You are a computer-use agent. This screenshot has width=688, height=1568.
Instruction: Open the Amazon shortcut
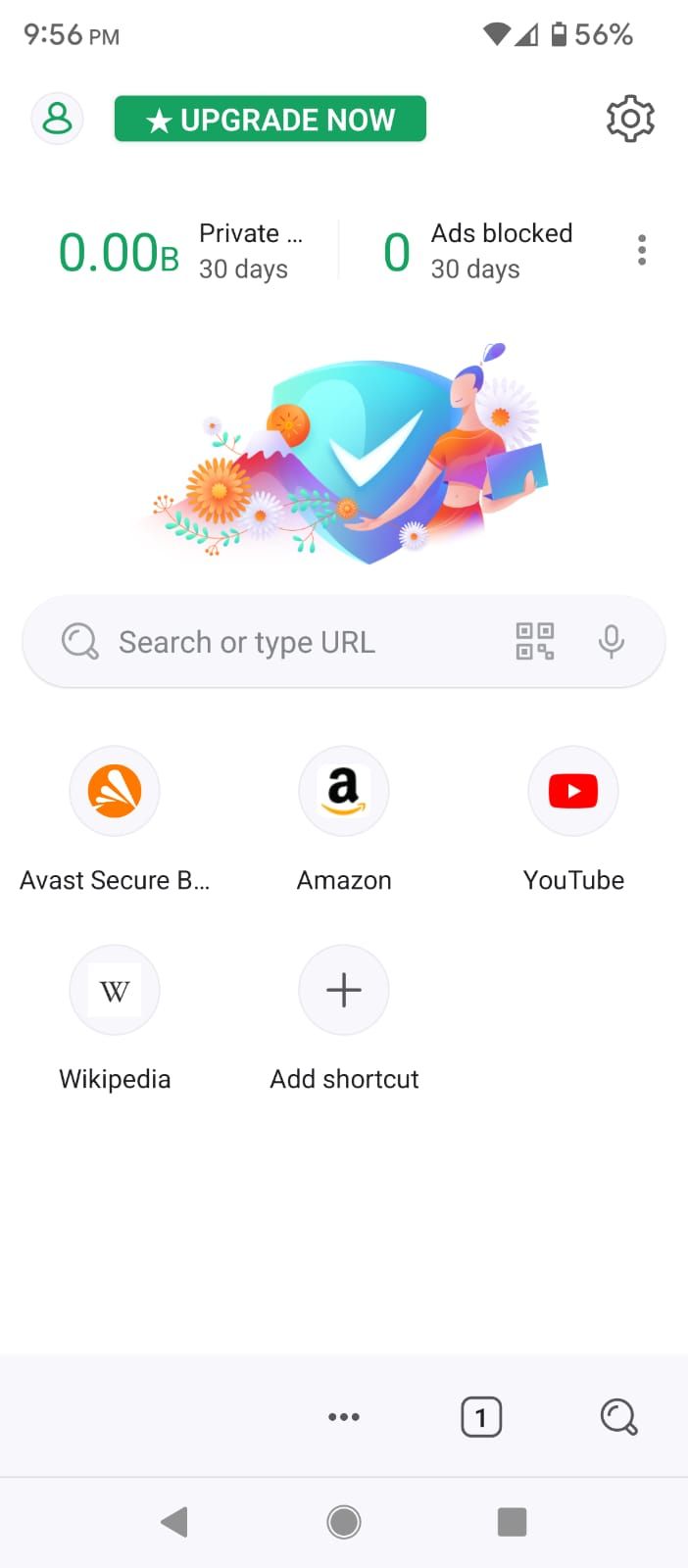(344, 792)
